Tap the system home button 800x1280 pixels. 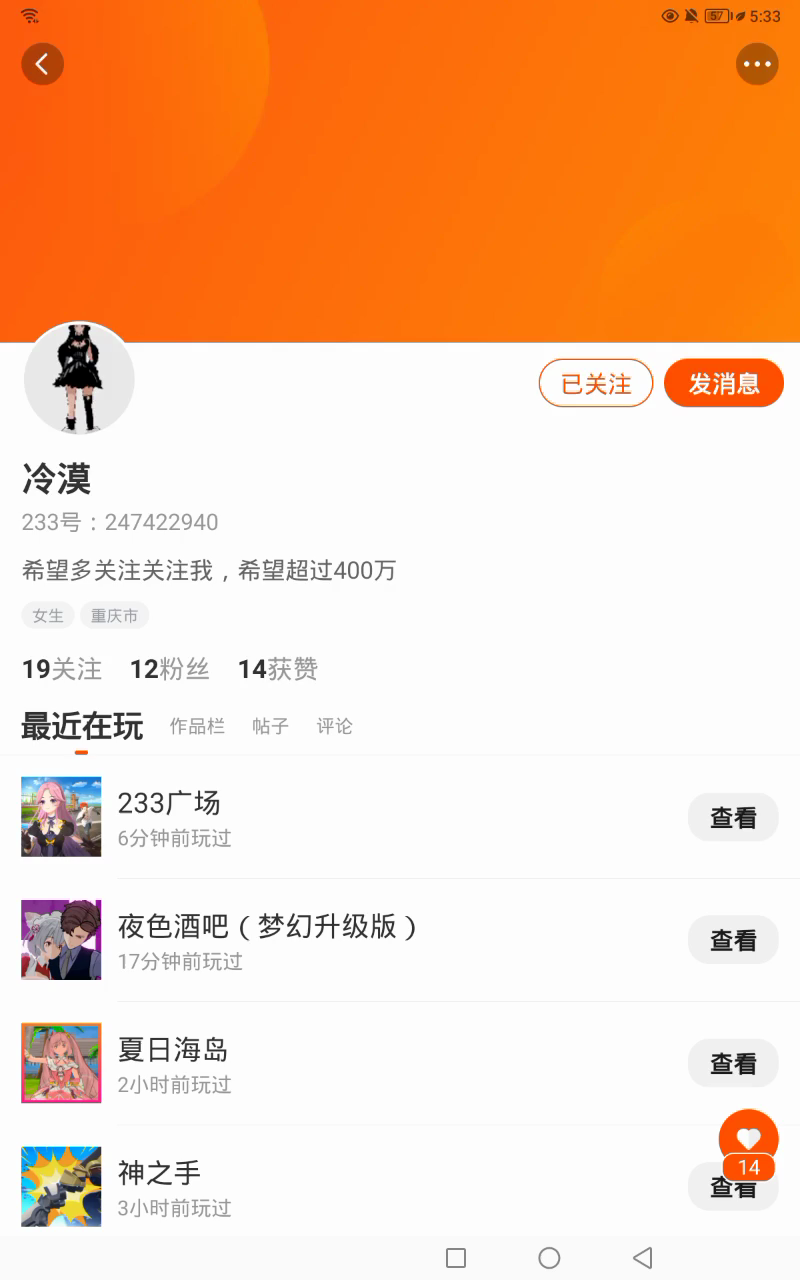tap(549, 1258)
